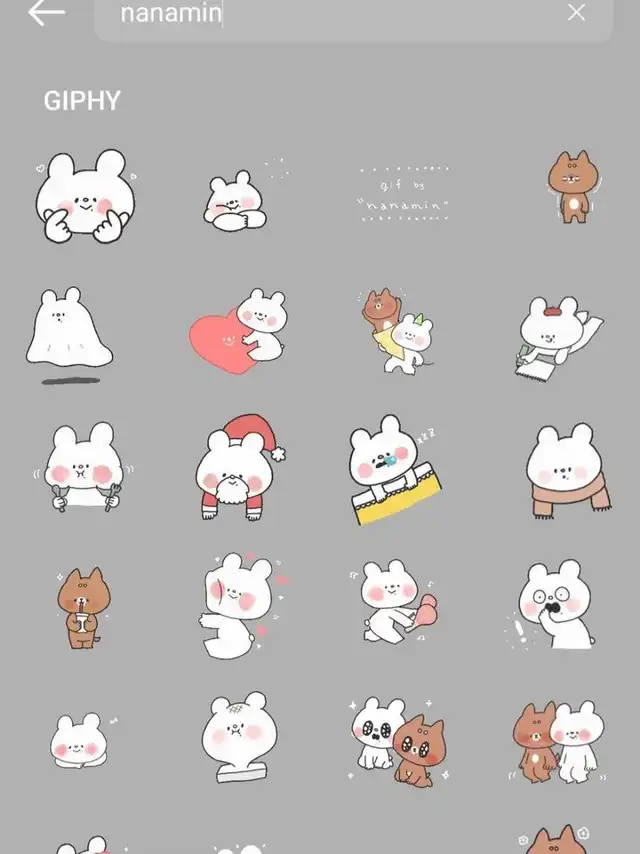Pick the 'gif by nanamin' text sticker
The image size is (640, 854).
click(403, 193)
